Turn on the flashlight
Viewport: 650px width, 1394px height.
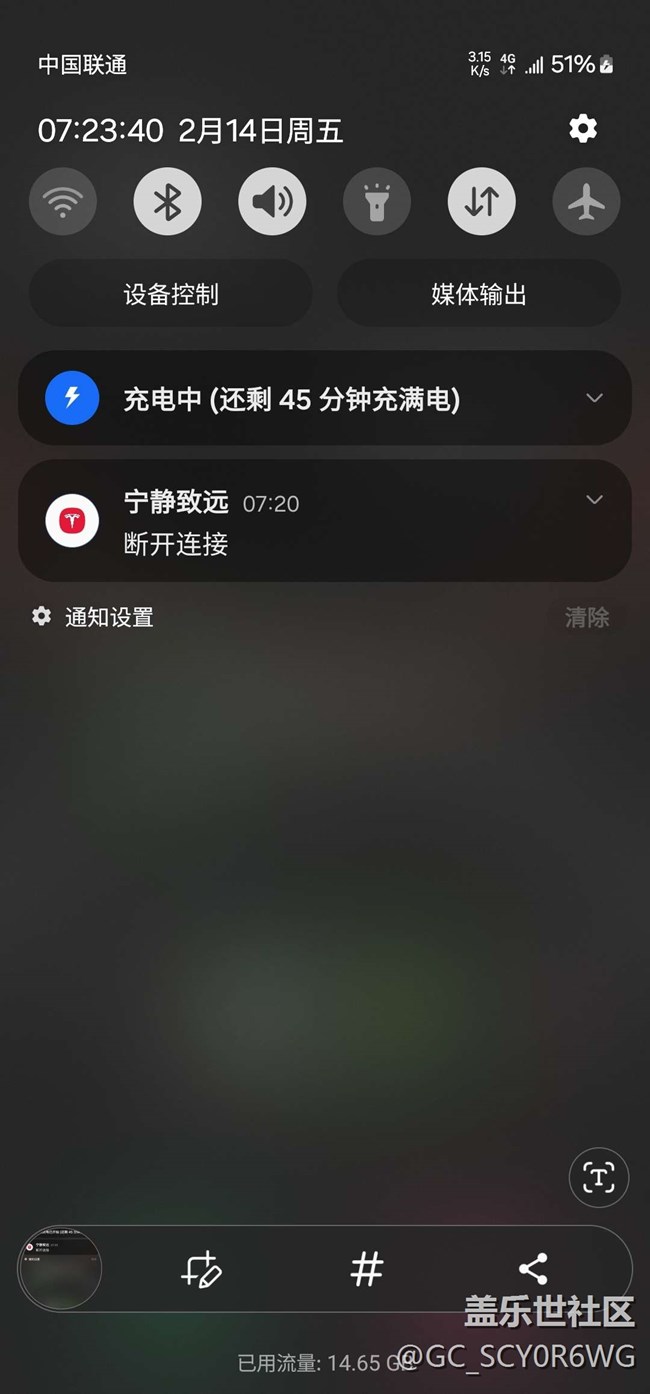377,202
